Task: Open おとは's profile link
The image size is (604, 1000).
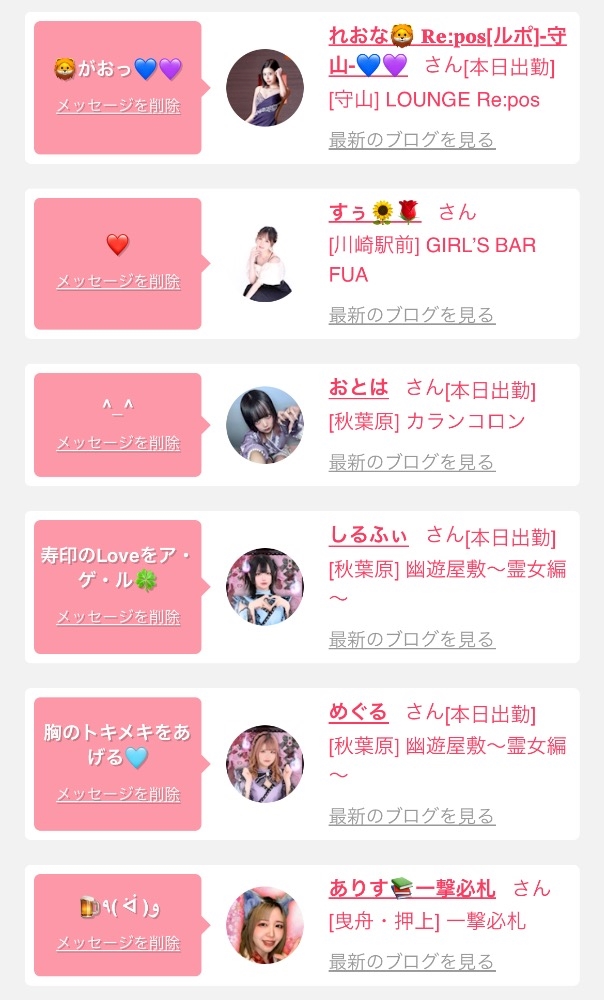Action: tap(359, 388)
